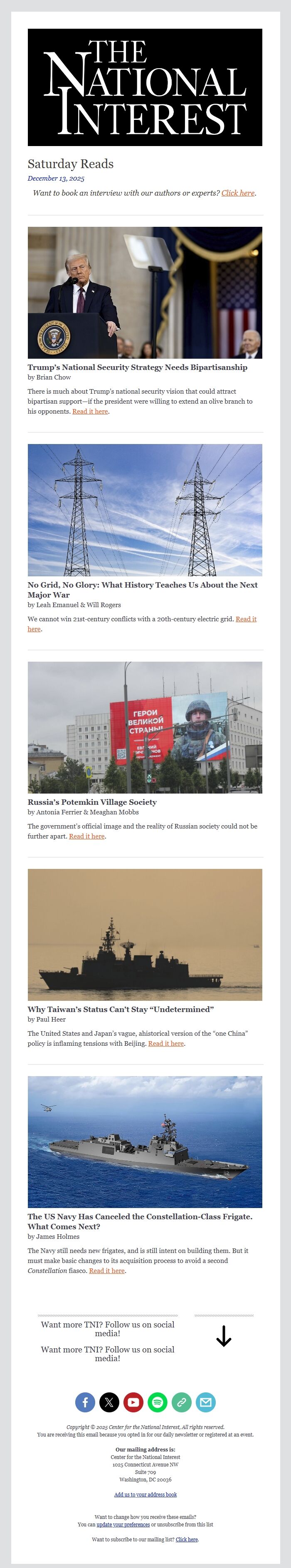Open the Spotify icon
Image resolution: width=291 pixels, height=1568 pixels.
(157, 1402)
